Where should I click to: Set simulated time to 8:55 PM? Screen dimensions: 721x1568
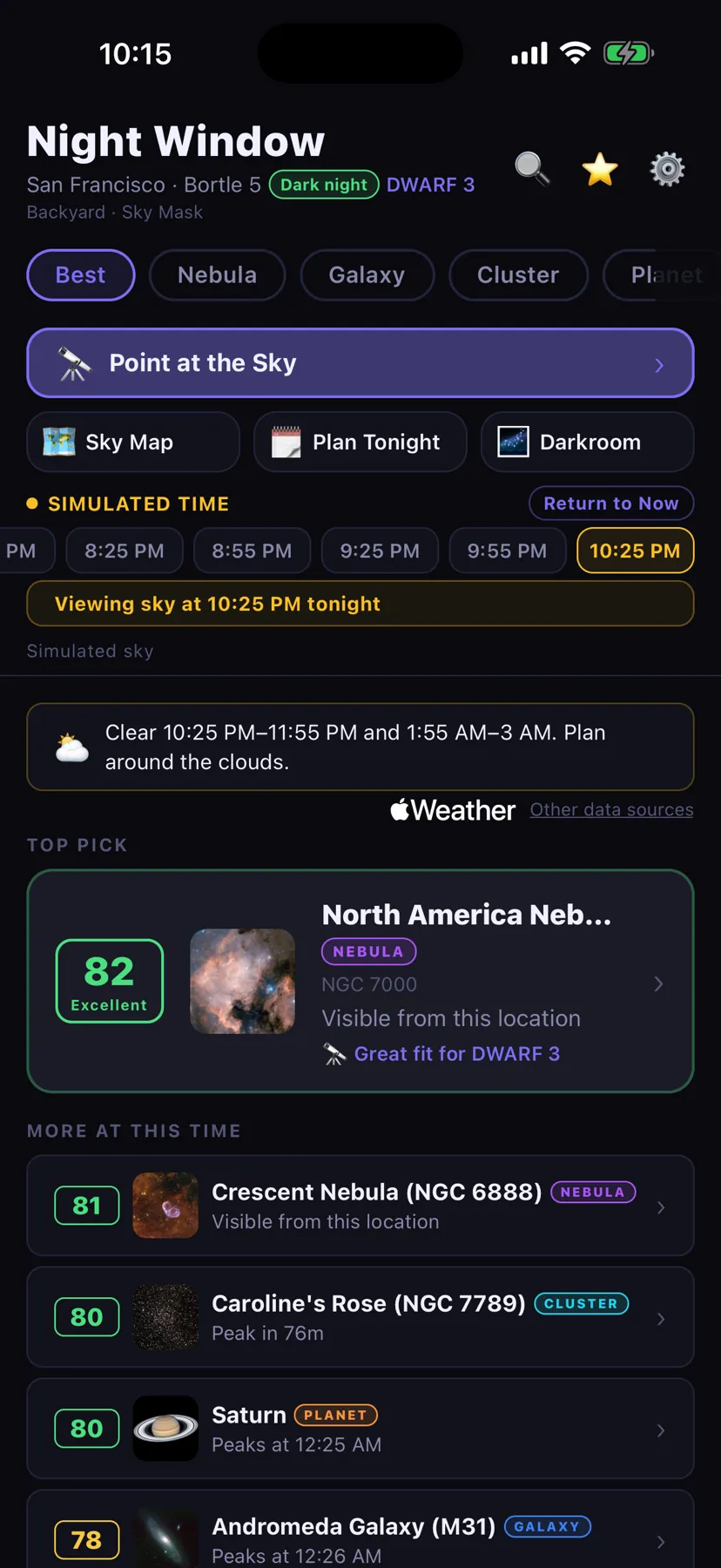pyautogui.click(x=252, y=551)
